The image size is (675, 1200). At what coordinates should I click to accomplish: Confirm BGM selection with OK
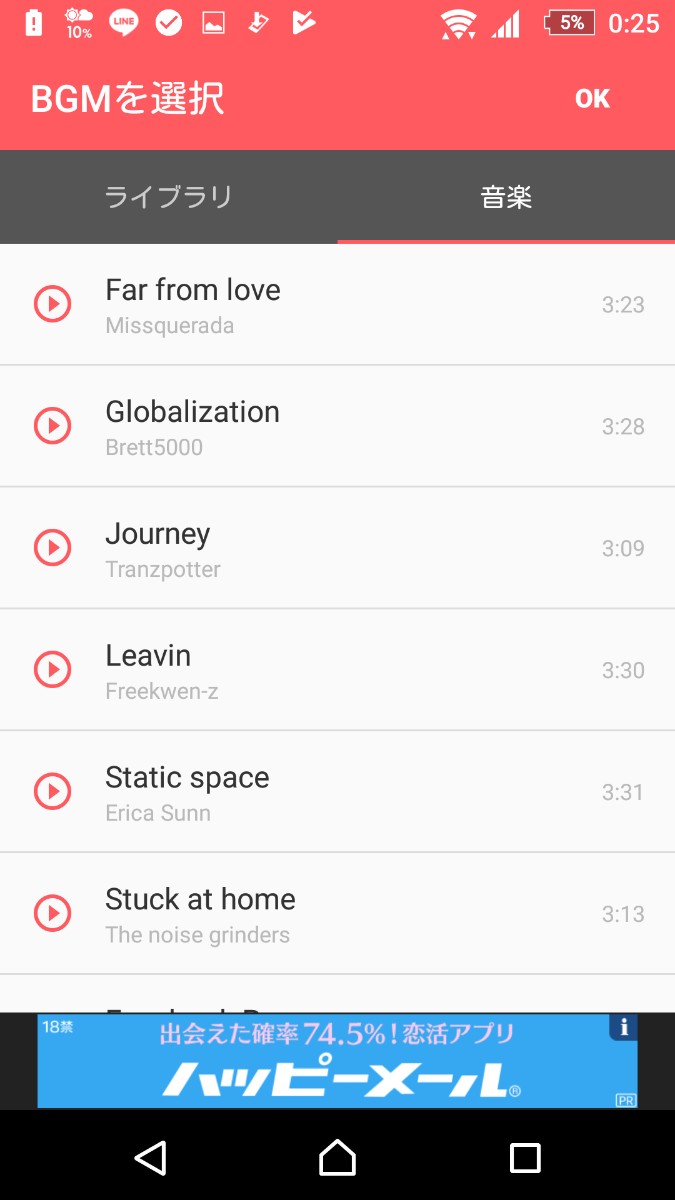point(592,98)
